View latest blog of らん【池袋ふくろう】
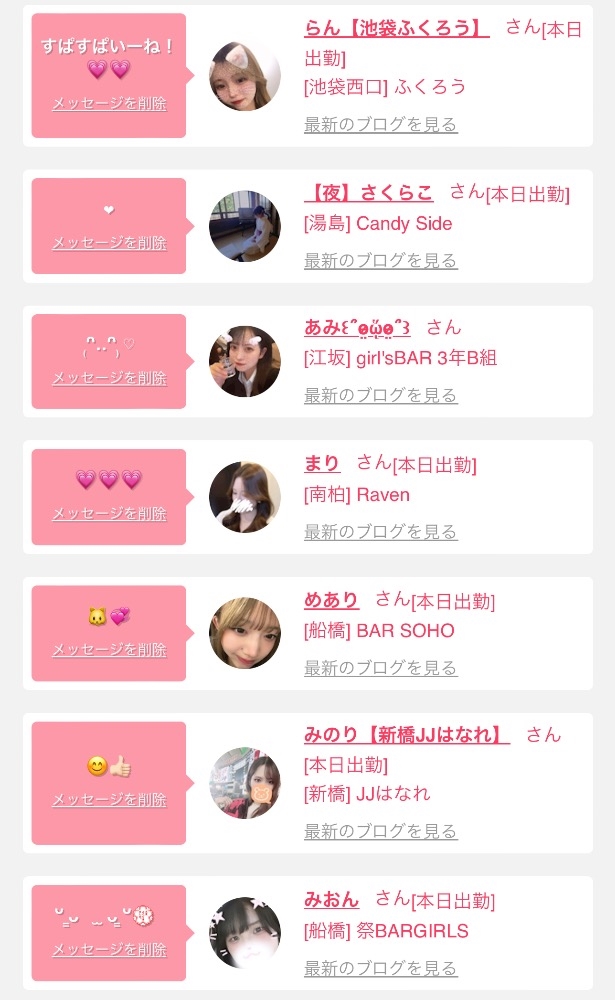This screenshot has height=1000, width=615. pos(380,125)
